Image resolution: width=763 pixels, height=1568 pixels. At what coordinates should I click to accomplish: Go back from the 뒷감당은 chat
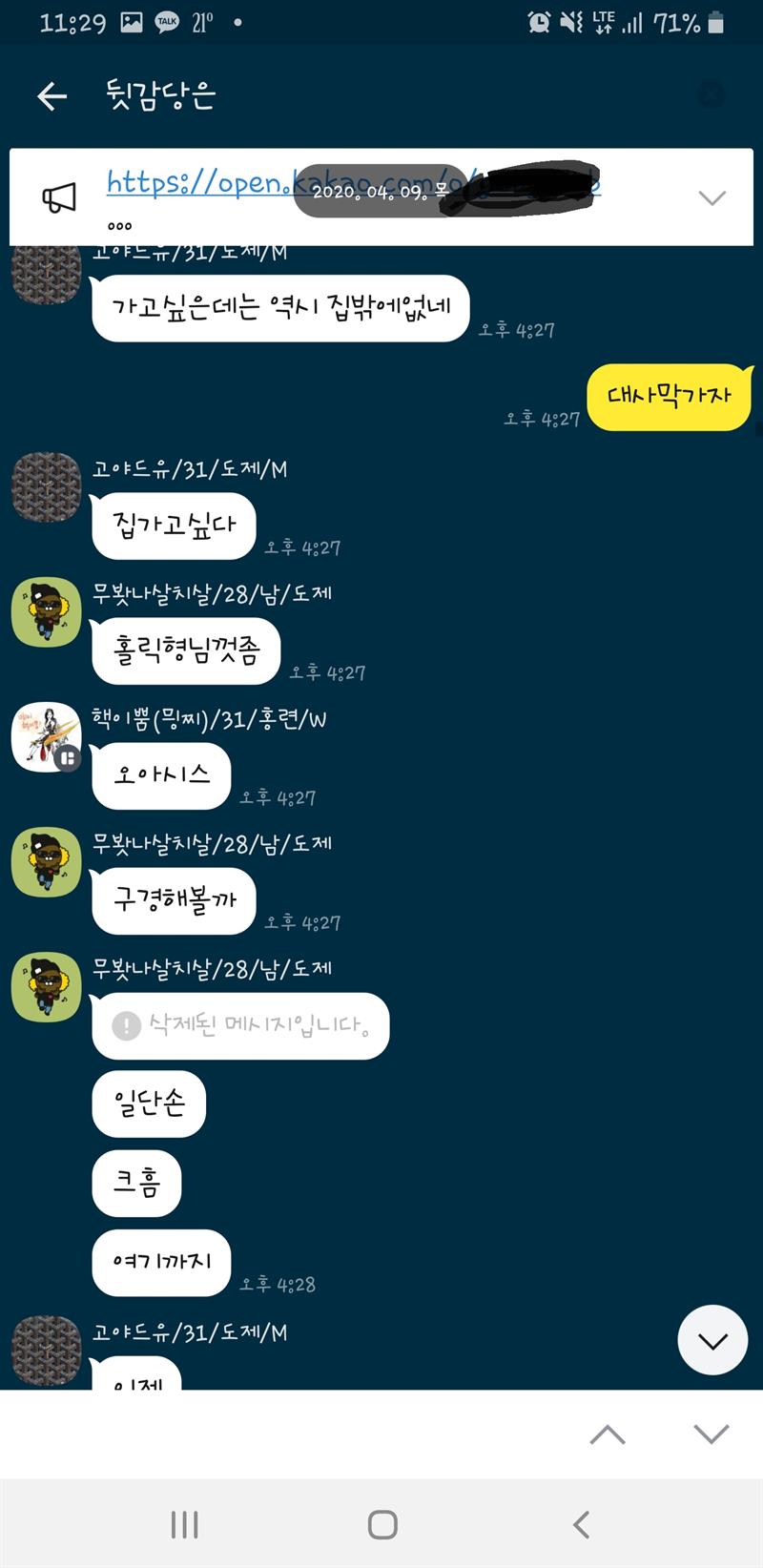[x=52, y=95]
